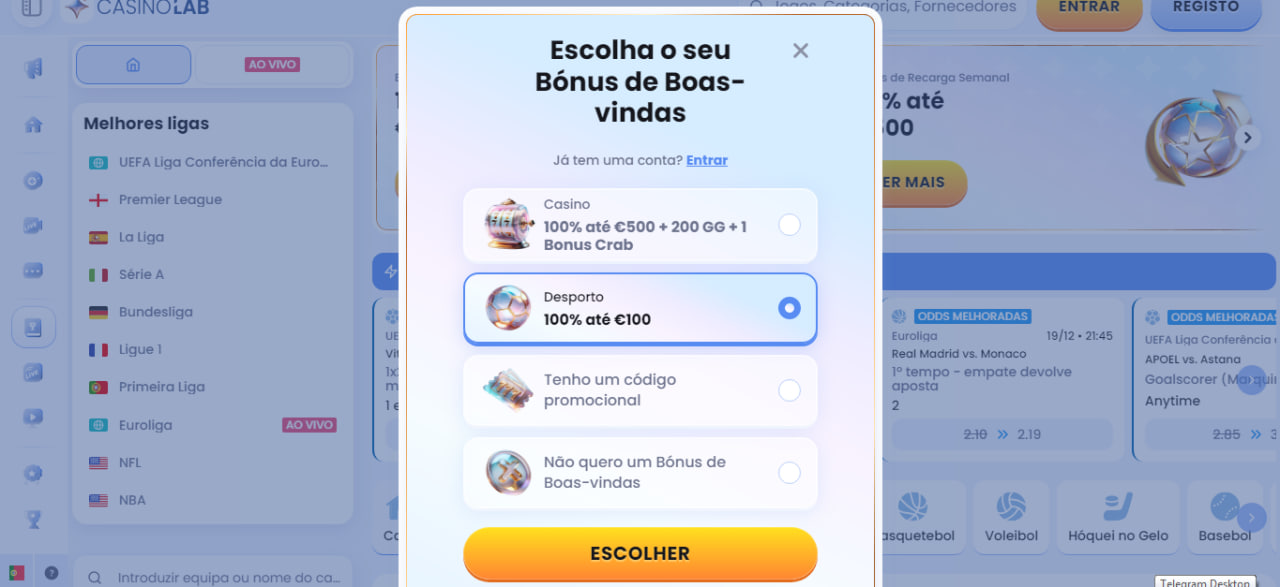Select the Voleibol sport category

[x=1011, y=517]
